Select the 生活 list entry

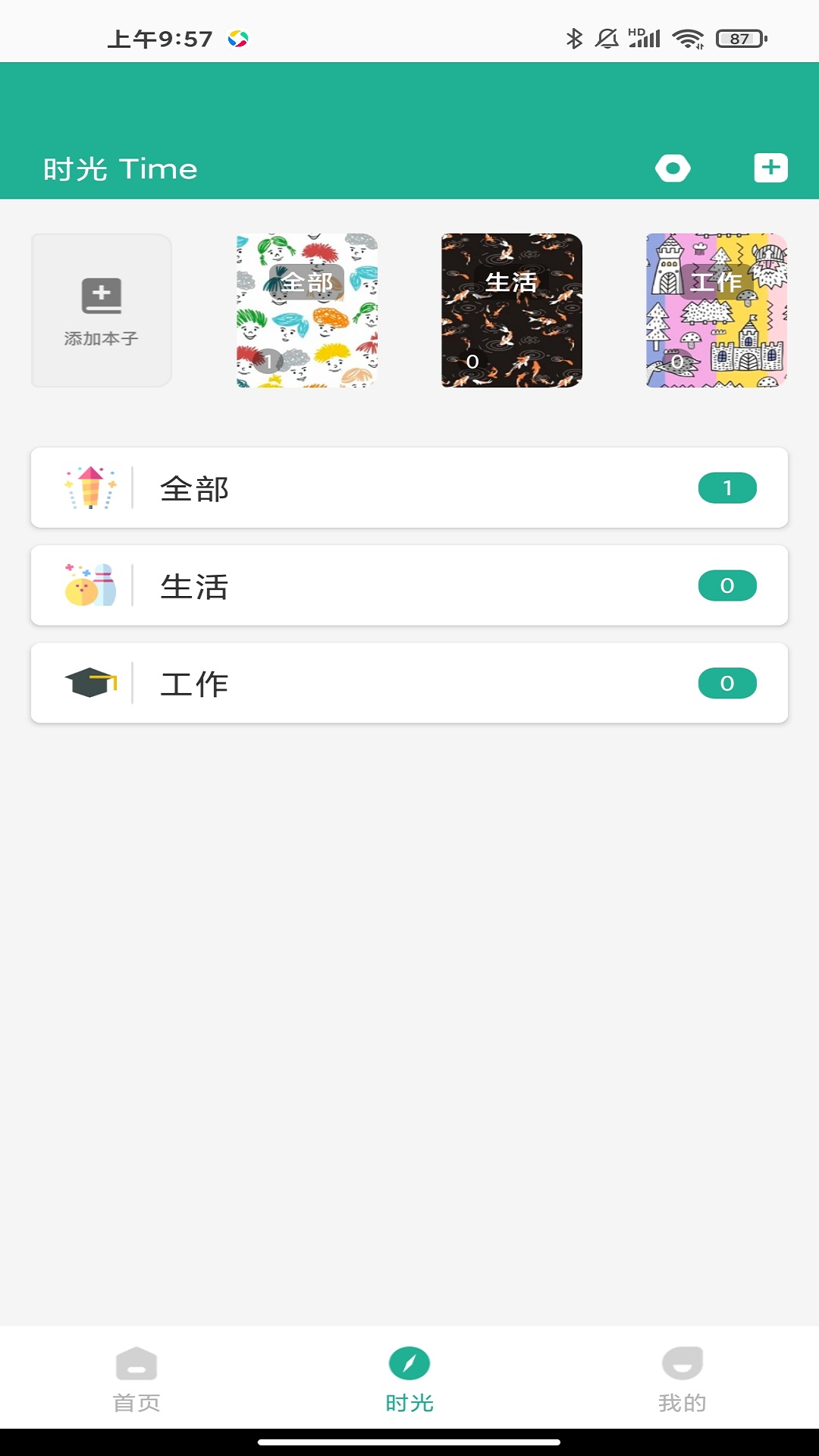coord(409,585)
